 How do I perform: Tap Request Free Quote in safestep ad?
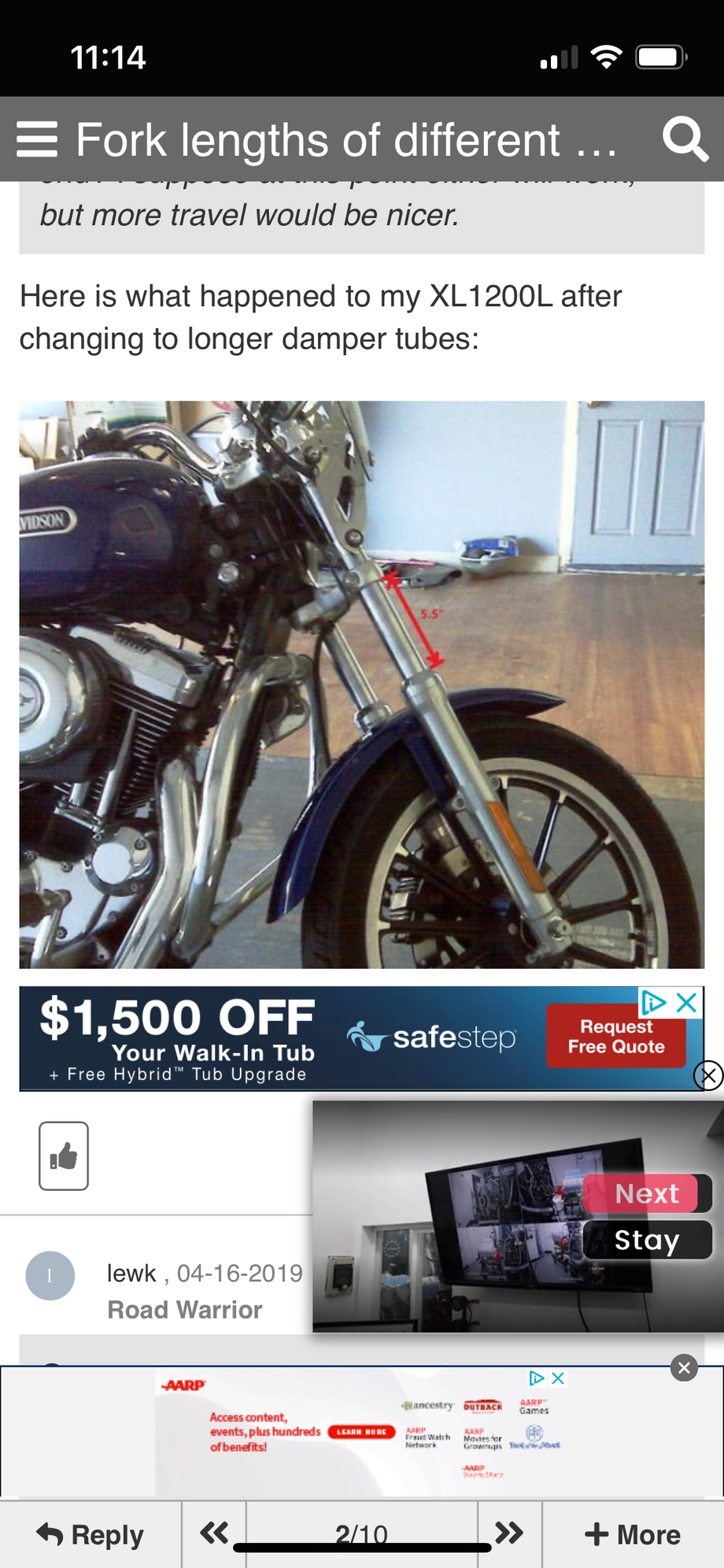pos(615,1037)
